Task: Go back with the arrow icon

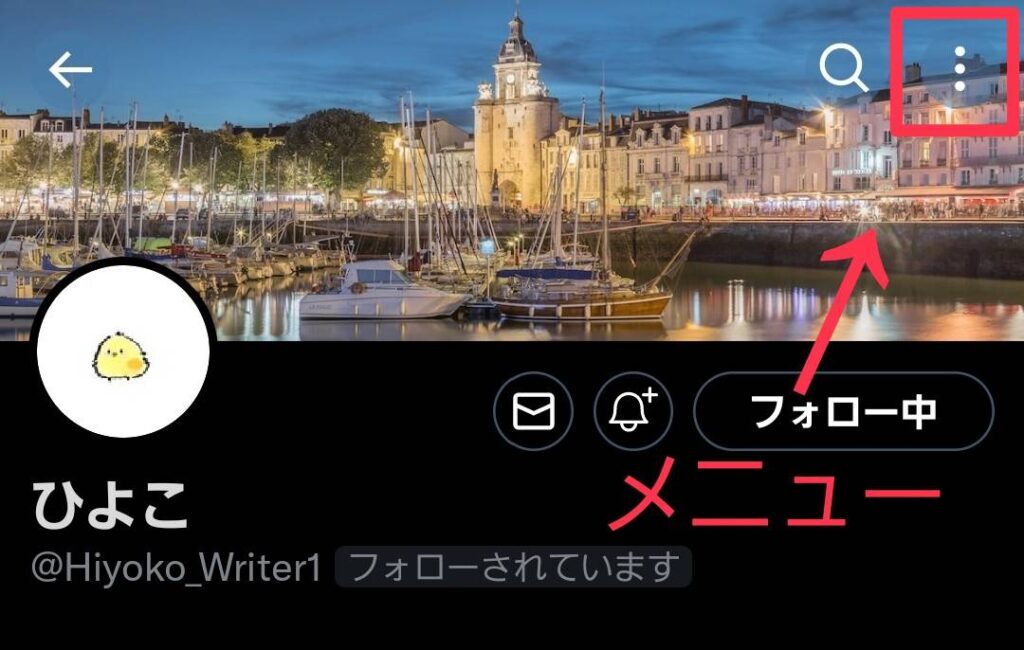Action: [x=70, y=69]
